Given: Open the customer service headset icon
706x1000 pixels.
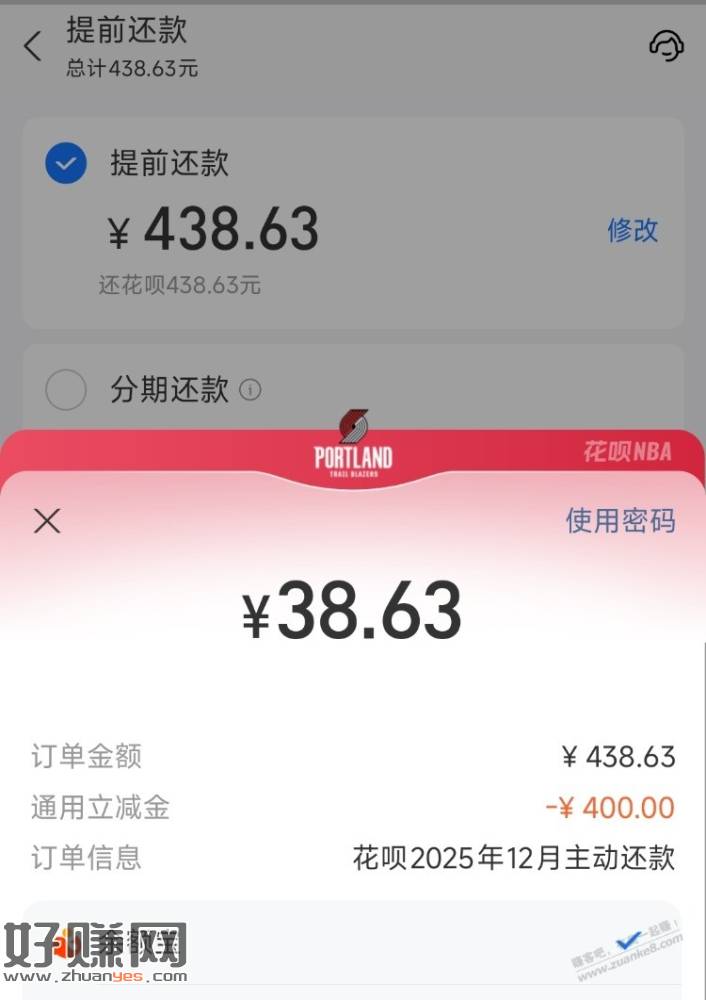Looking at the screenshot, I should click(x=666, y=46).
